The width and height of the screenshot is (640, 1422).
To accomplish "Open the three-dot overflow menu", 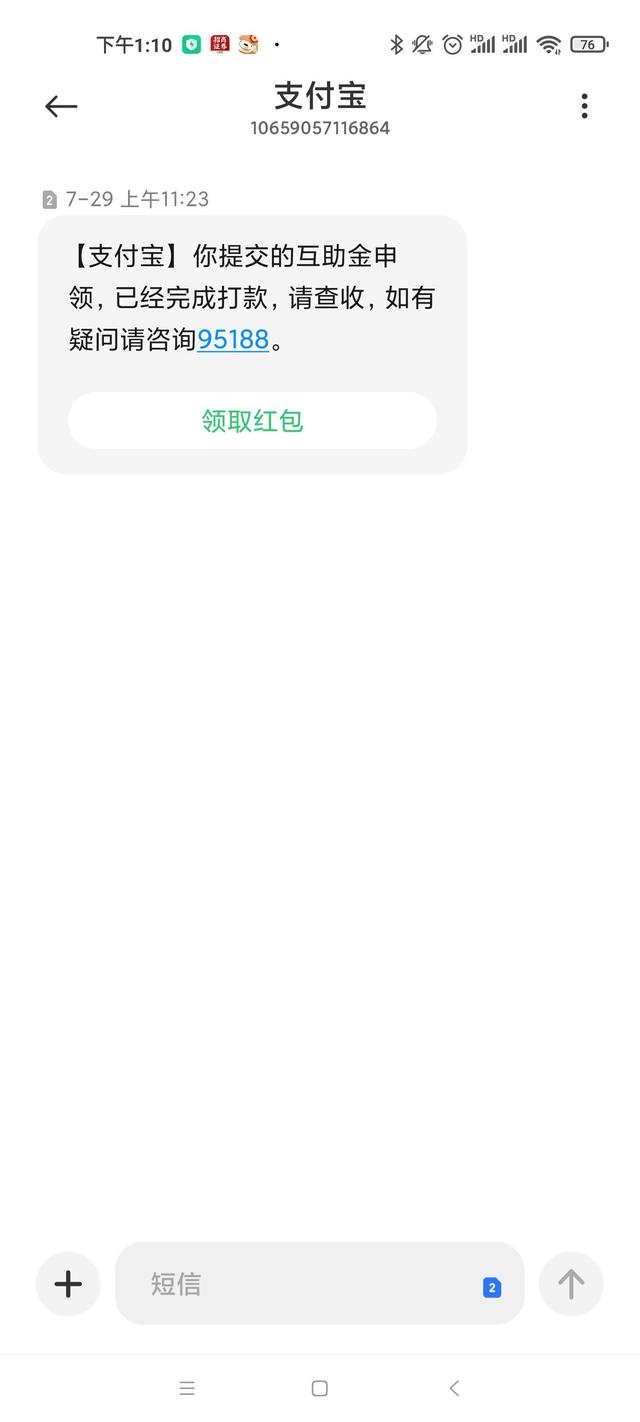I will (584, 106).
